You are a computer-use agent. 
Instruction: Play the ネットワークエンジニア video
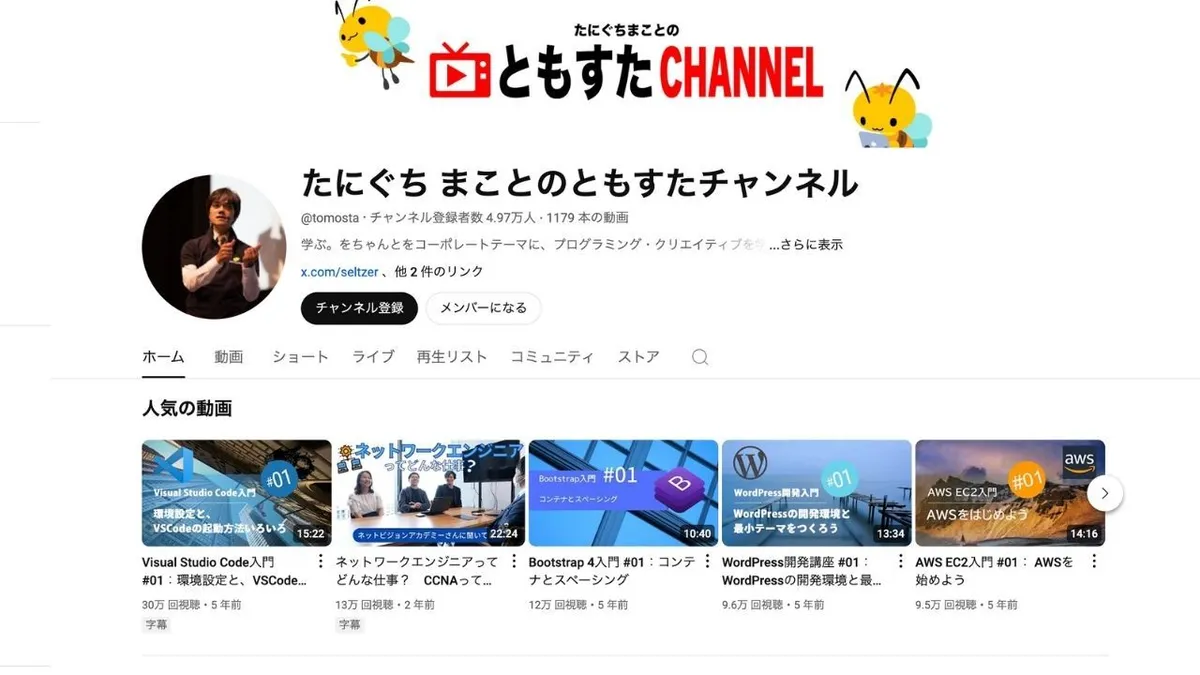coord(430,493)
